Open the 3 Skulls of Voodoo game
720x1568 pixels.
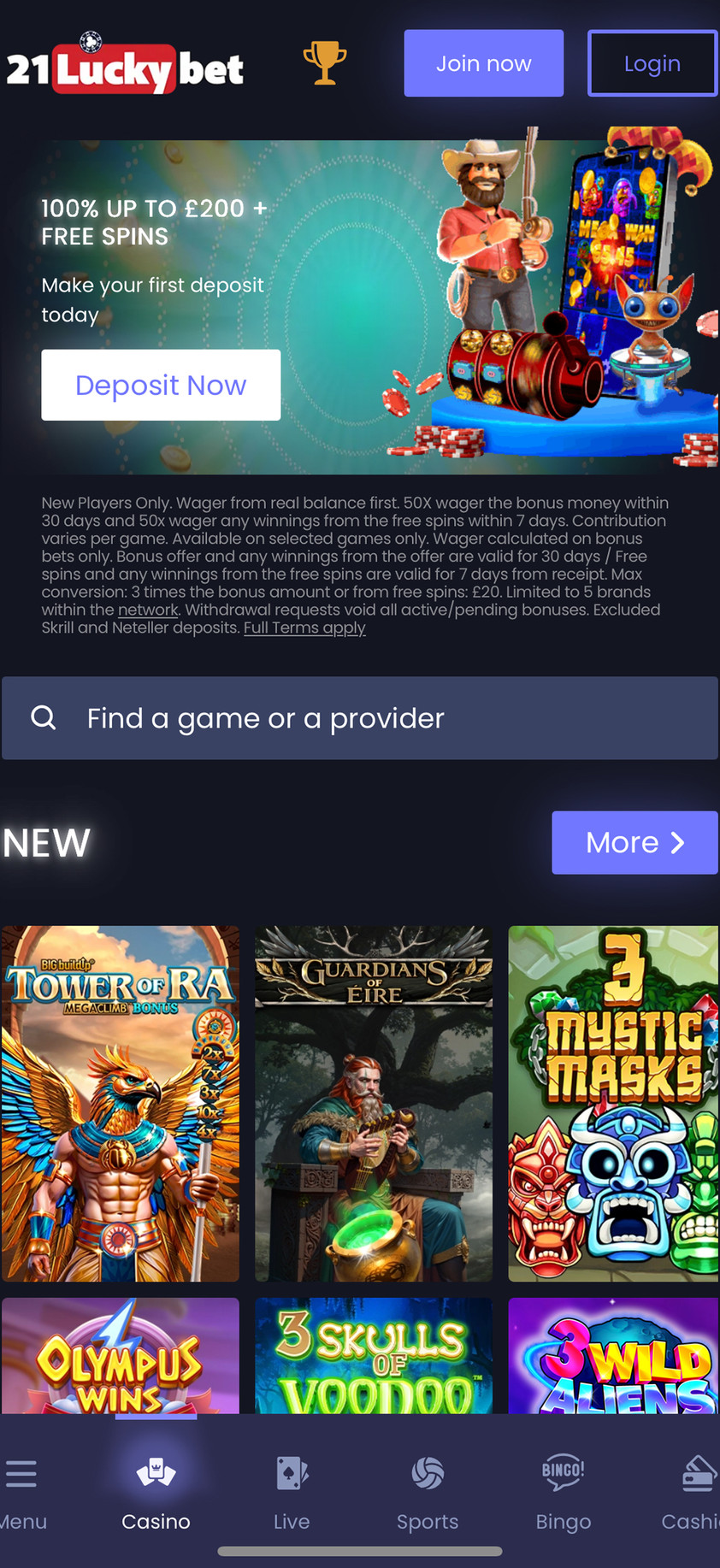click(x=374, y=1355)
